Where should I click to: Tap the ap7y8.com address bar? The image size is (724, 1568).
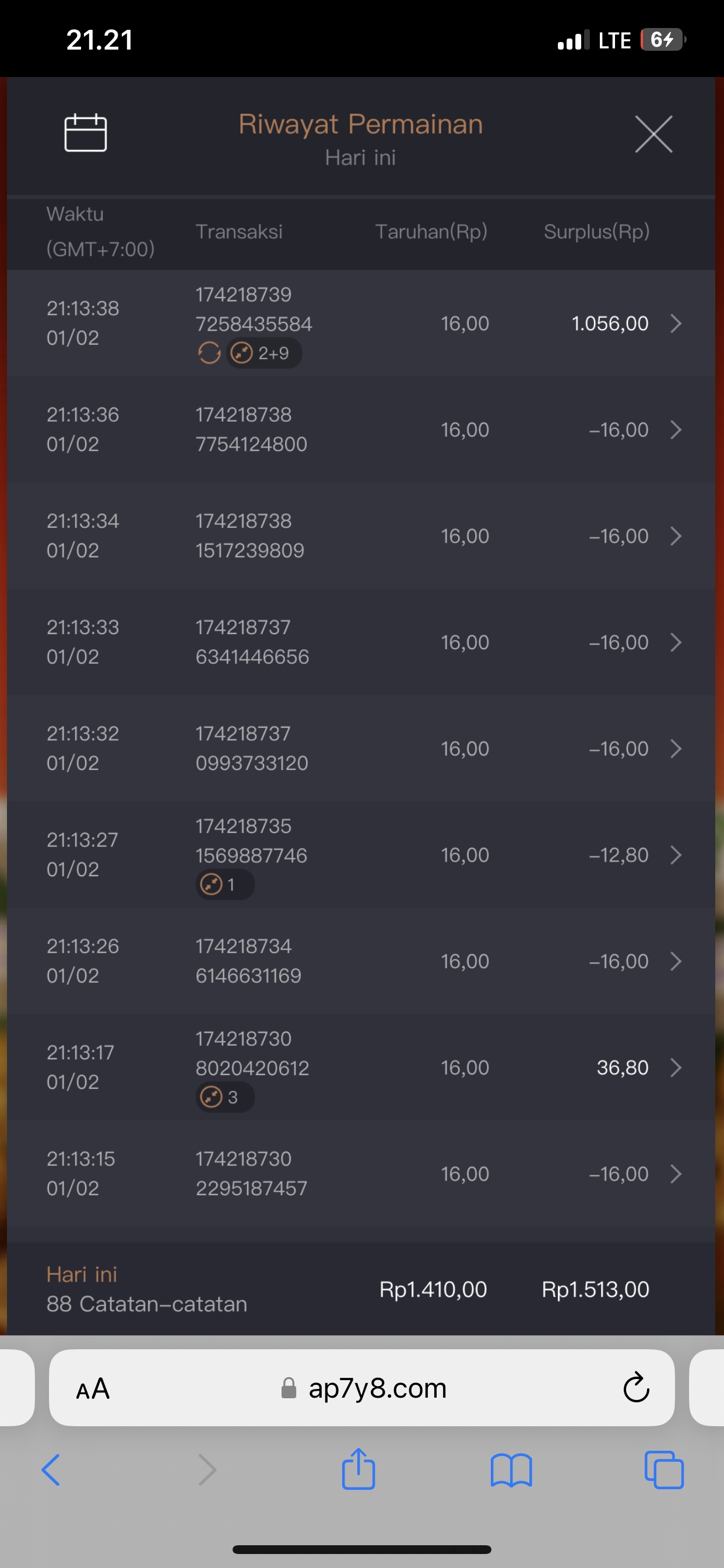point(377,1388)
